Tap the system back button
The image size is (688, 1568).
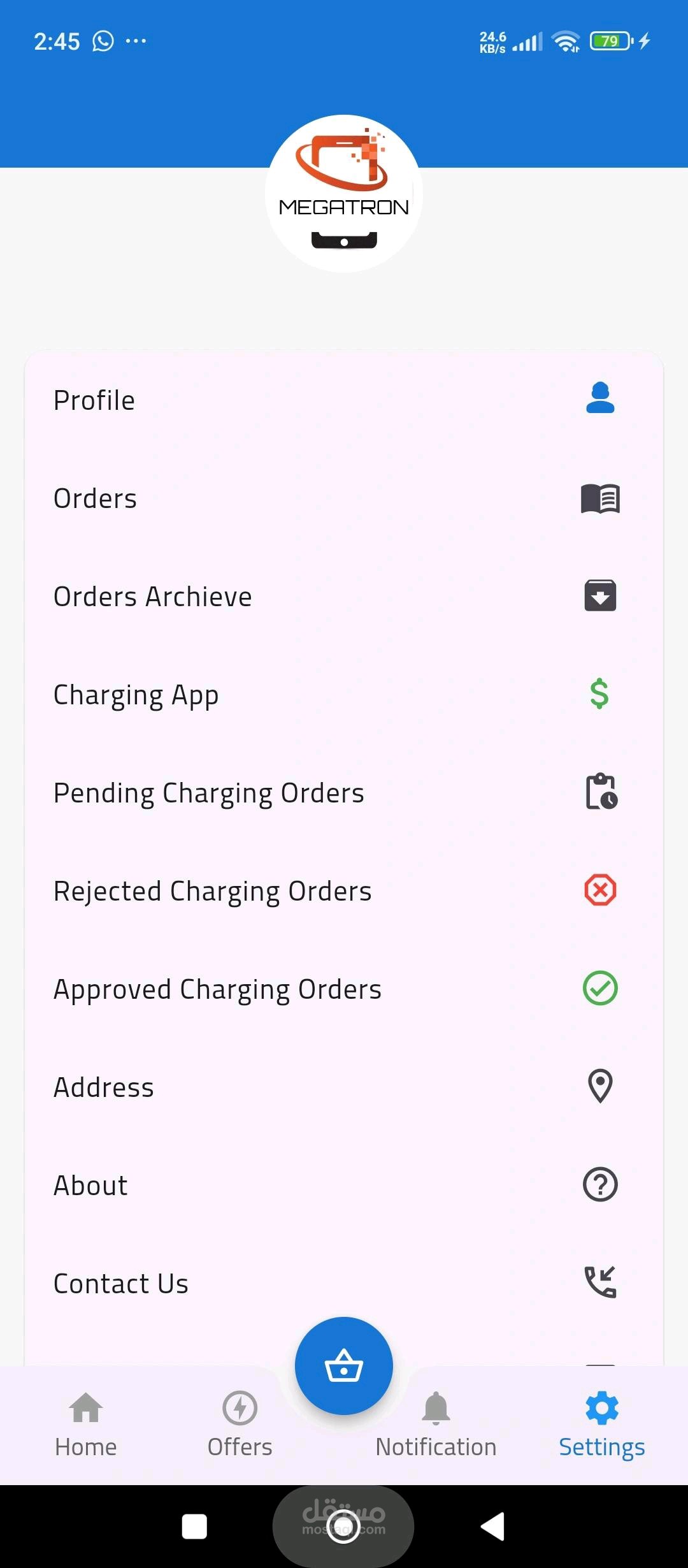click(492, 1527)
